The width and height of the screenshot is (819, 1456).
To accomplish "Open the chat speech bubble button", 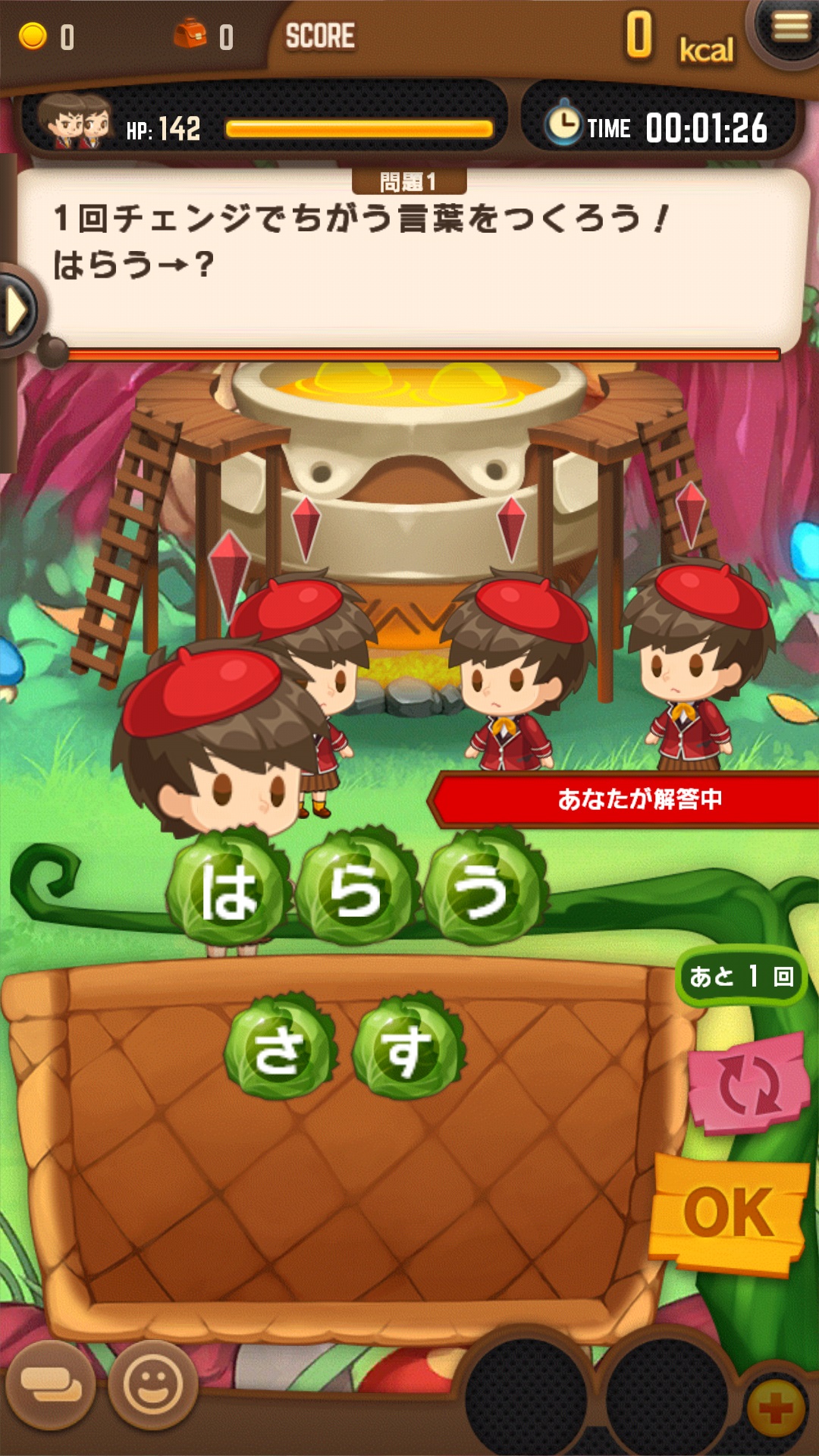I will coord(50,1385).
